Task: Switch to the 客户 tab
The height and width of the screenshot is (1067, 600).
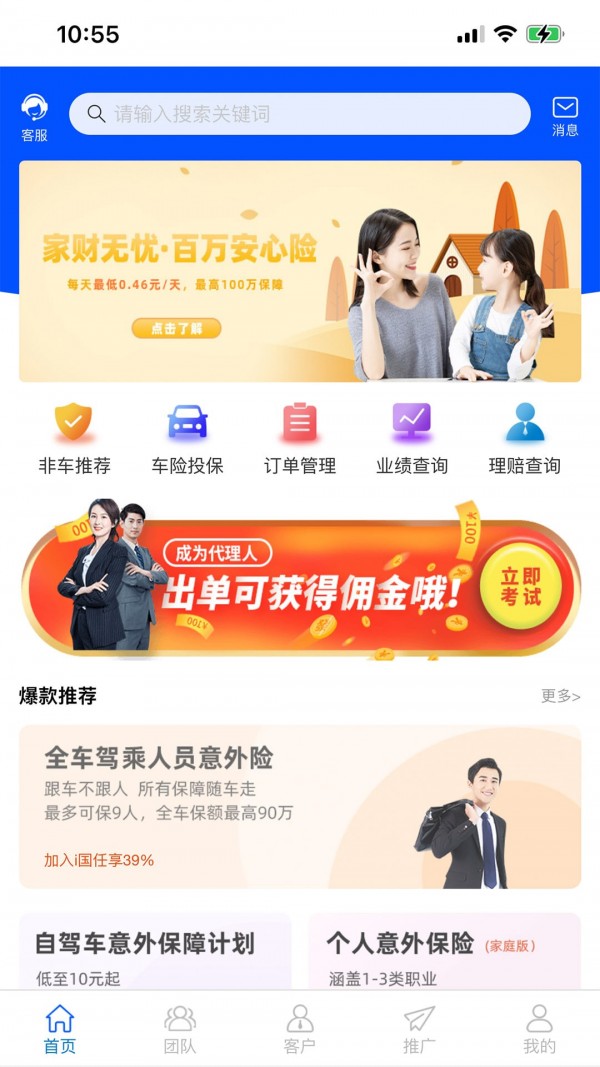Action: (x=300, y=1030)
